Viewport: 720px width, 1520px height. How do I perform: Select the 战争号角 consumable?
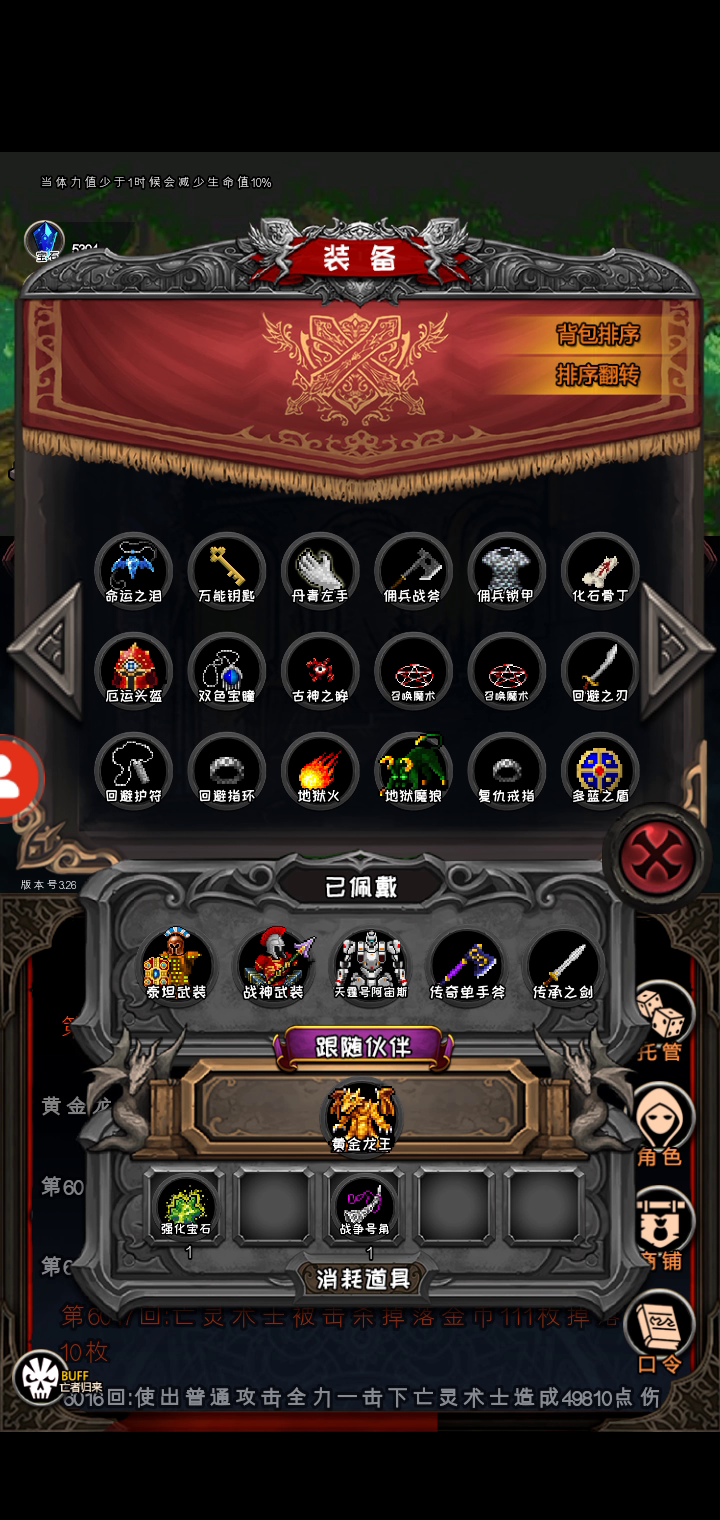(365, 1206)
